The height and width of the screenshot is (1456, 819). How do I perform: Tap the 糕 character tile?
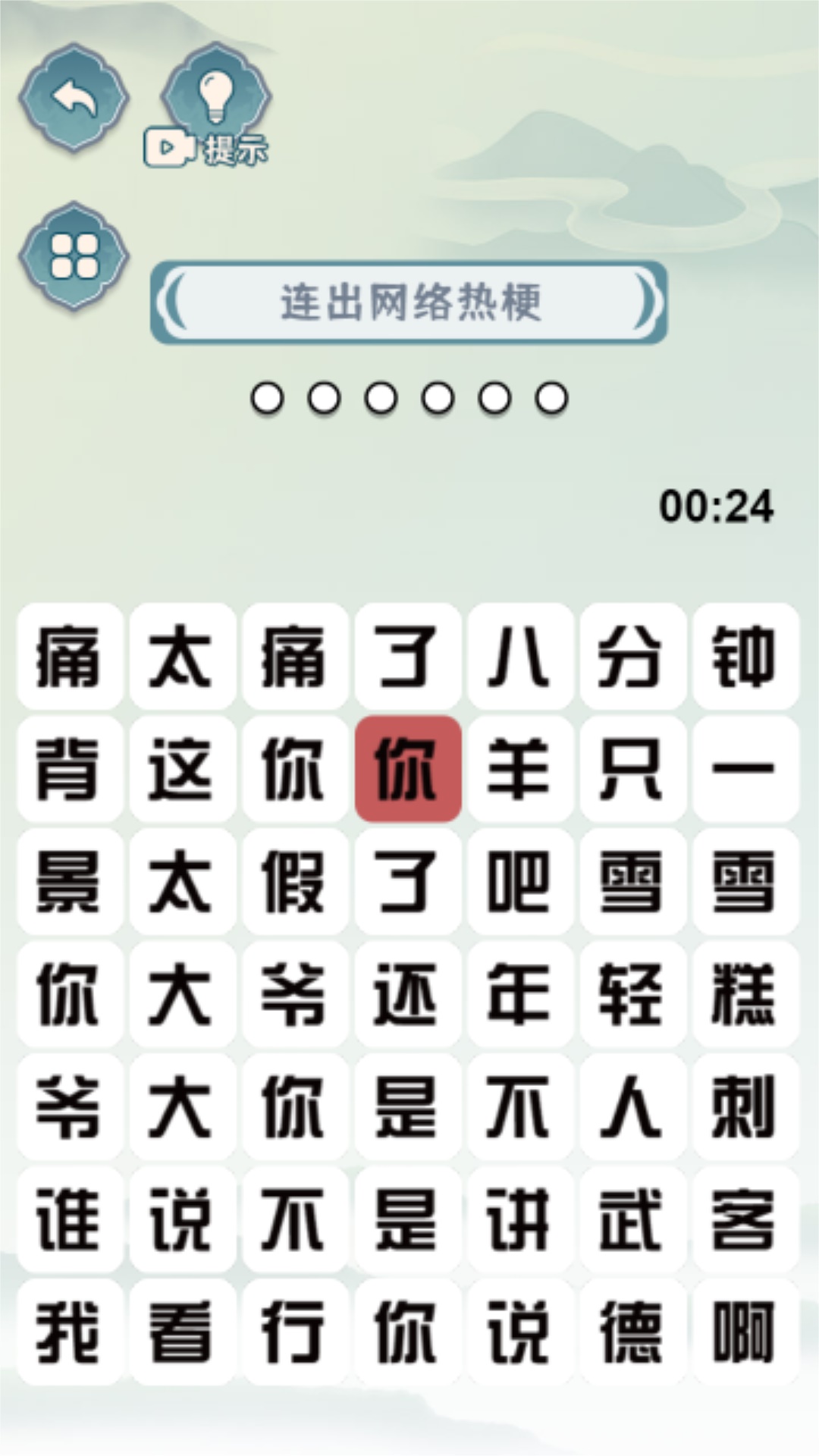point(745,993)
